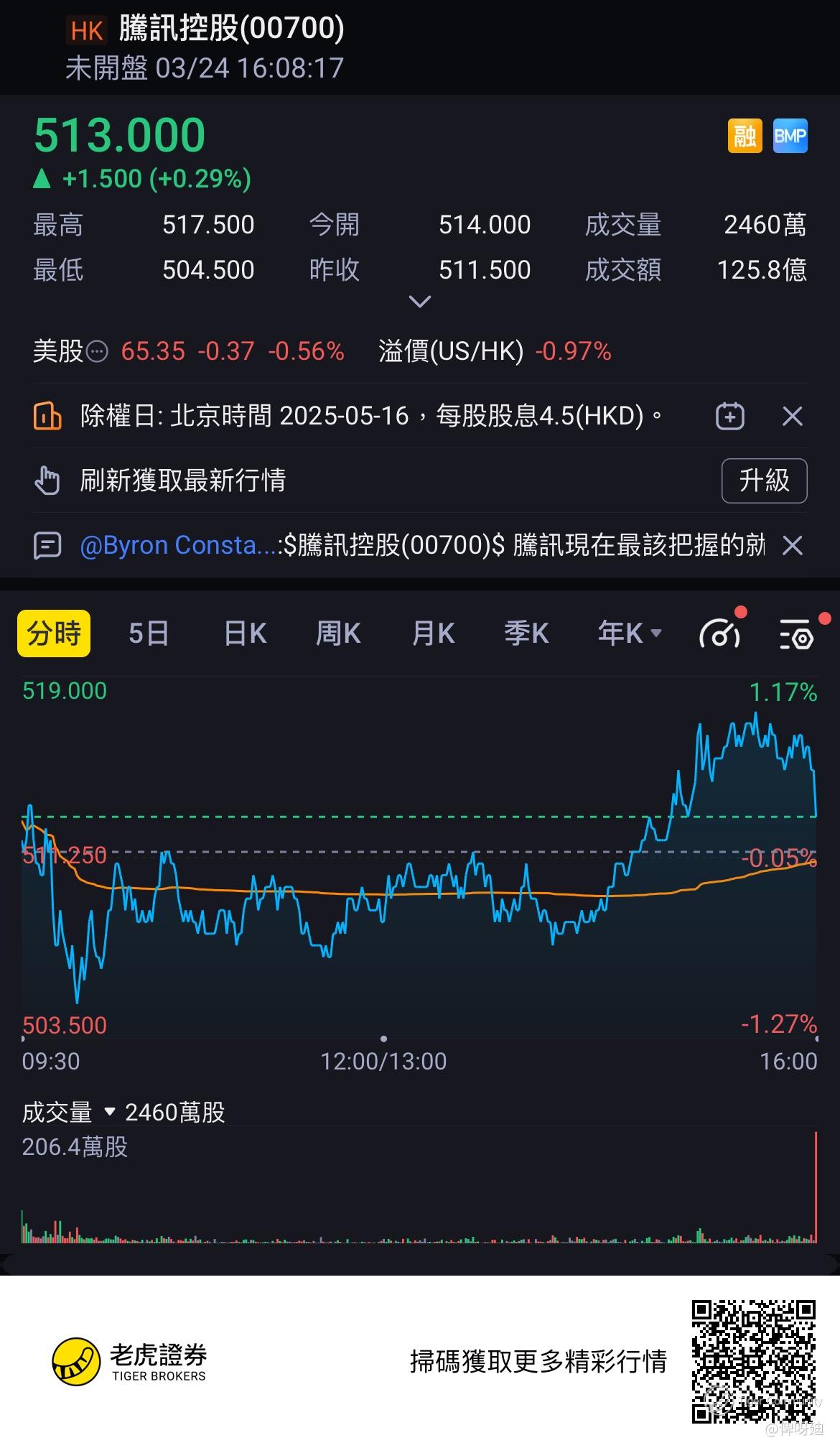The height and width of the screenshot is (1448, 840).
Task: Open the BMP quote level badge
Action: (790, 136)
